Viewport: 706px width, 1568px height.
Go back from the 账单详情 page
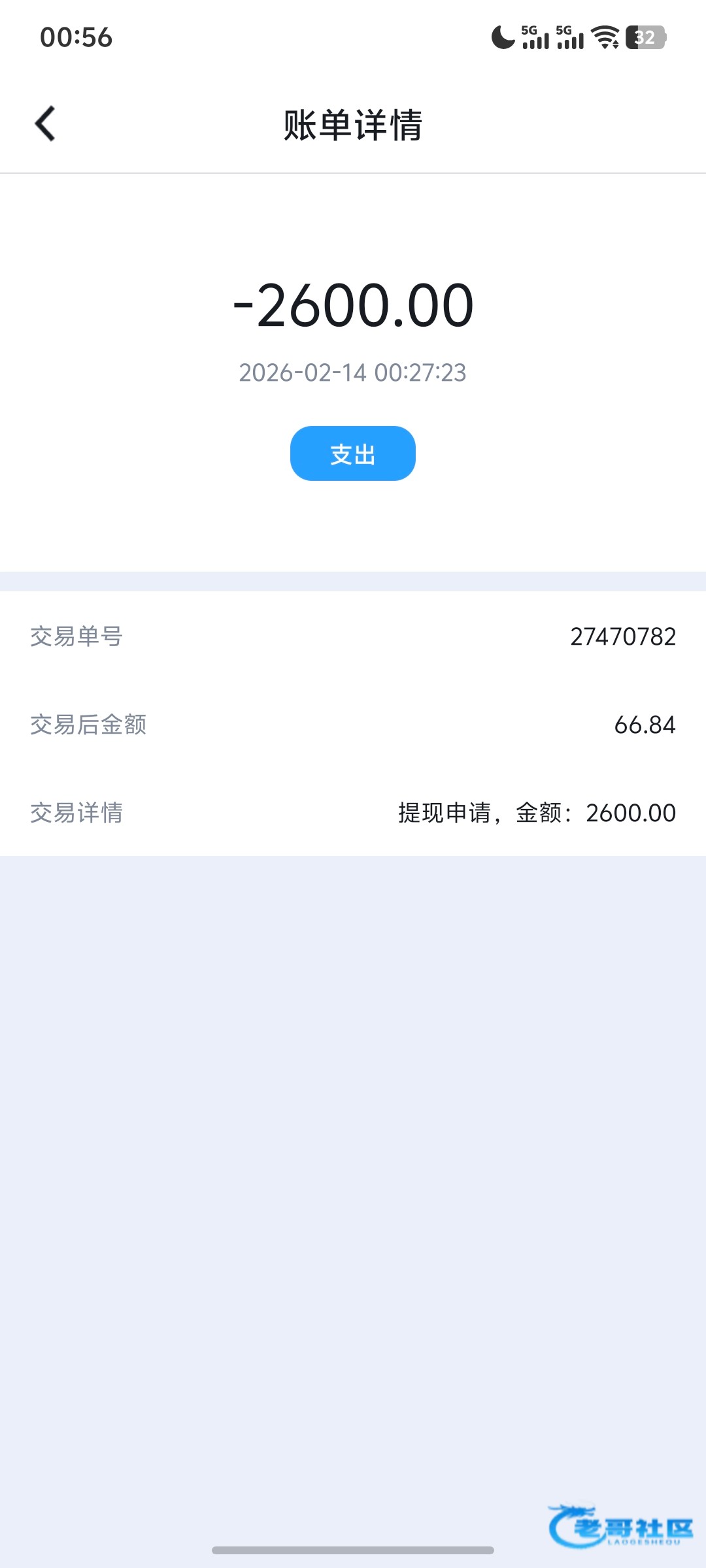[45, 123]
